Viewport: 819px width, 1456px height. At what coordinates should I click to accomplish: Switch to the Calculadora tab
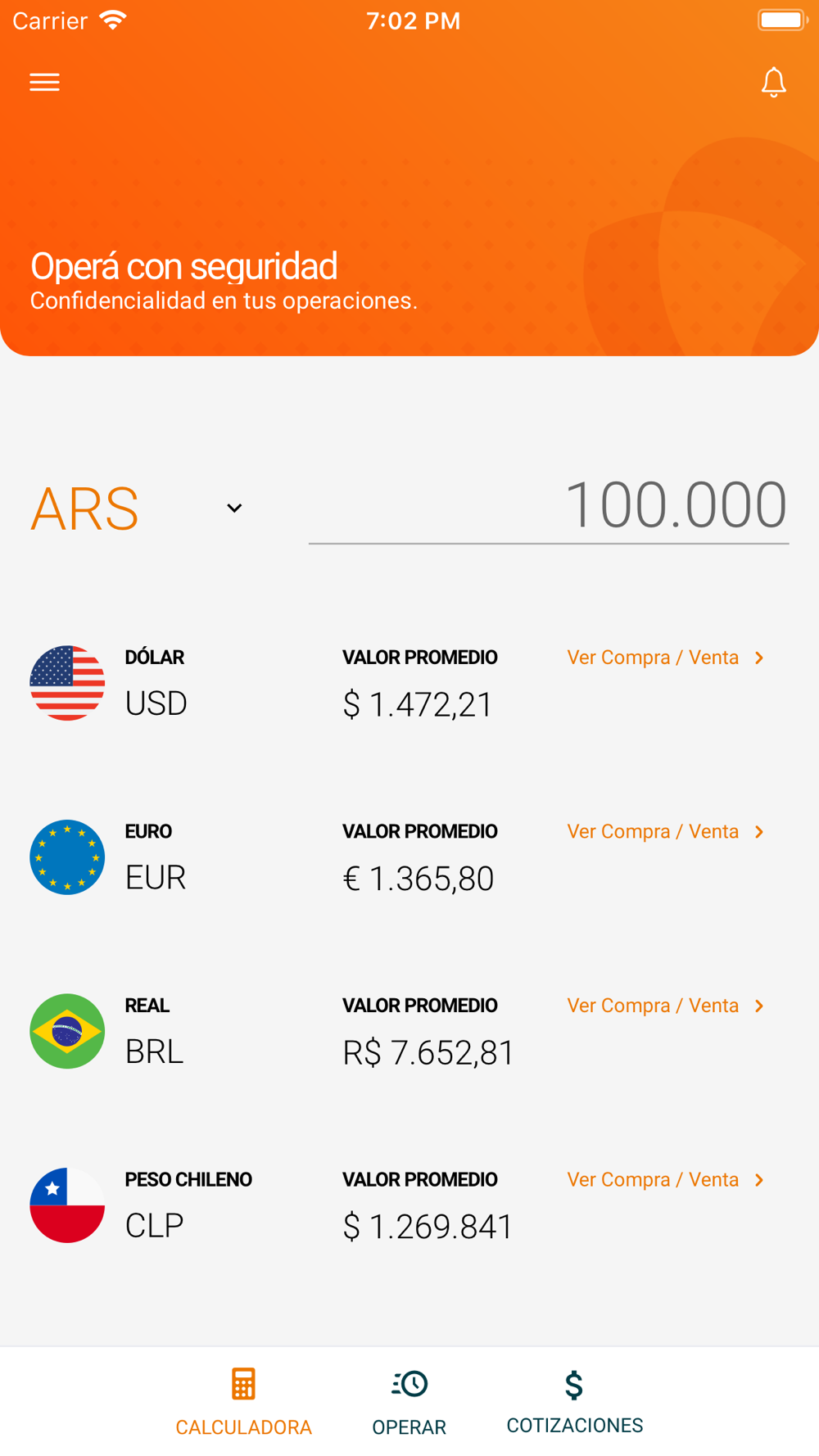click(243, 1402)
